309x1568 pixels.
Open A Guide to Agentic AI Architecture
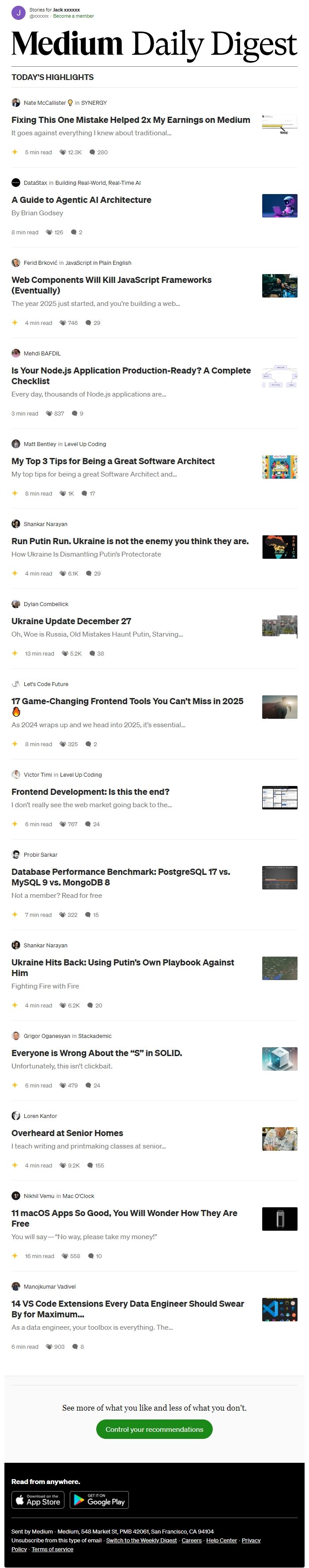(81, 200)
